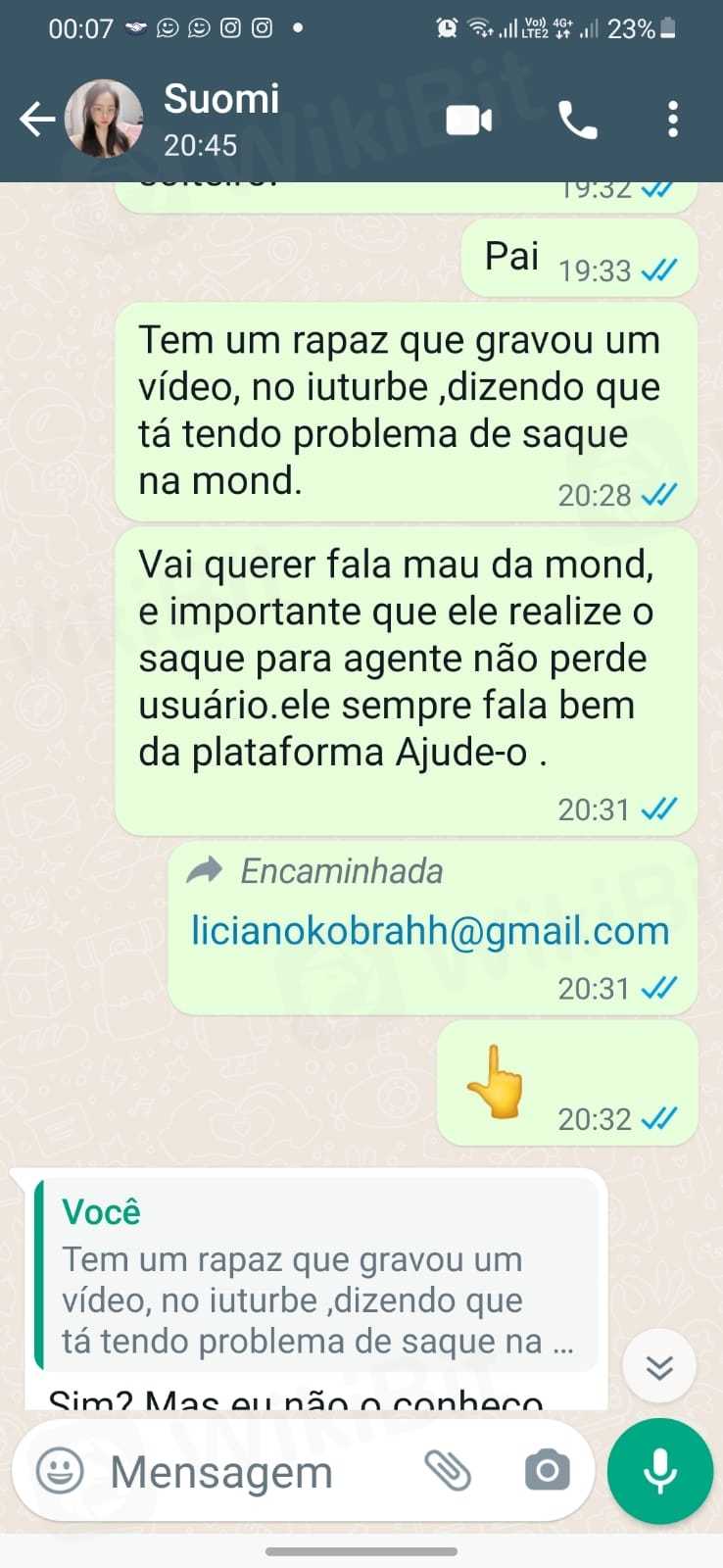The height and width of the screenshot is (1568, 723).
Task: Open the emoji picker
Action: coord(60,1471)
